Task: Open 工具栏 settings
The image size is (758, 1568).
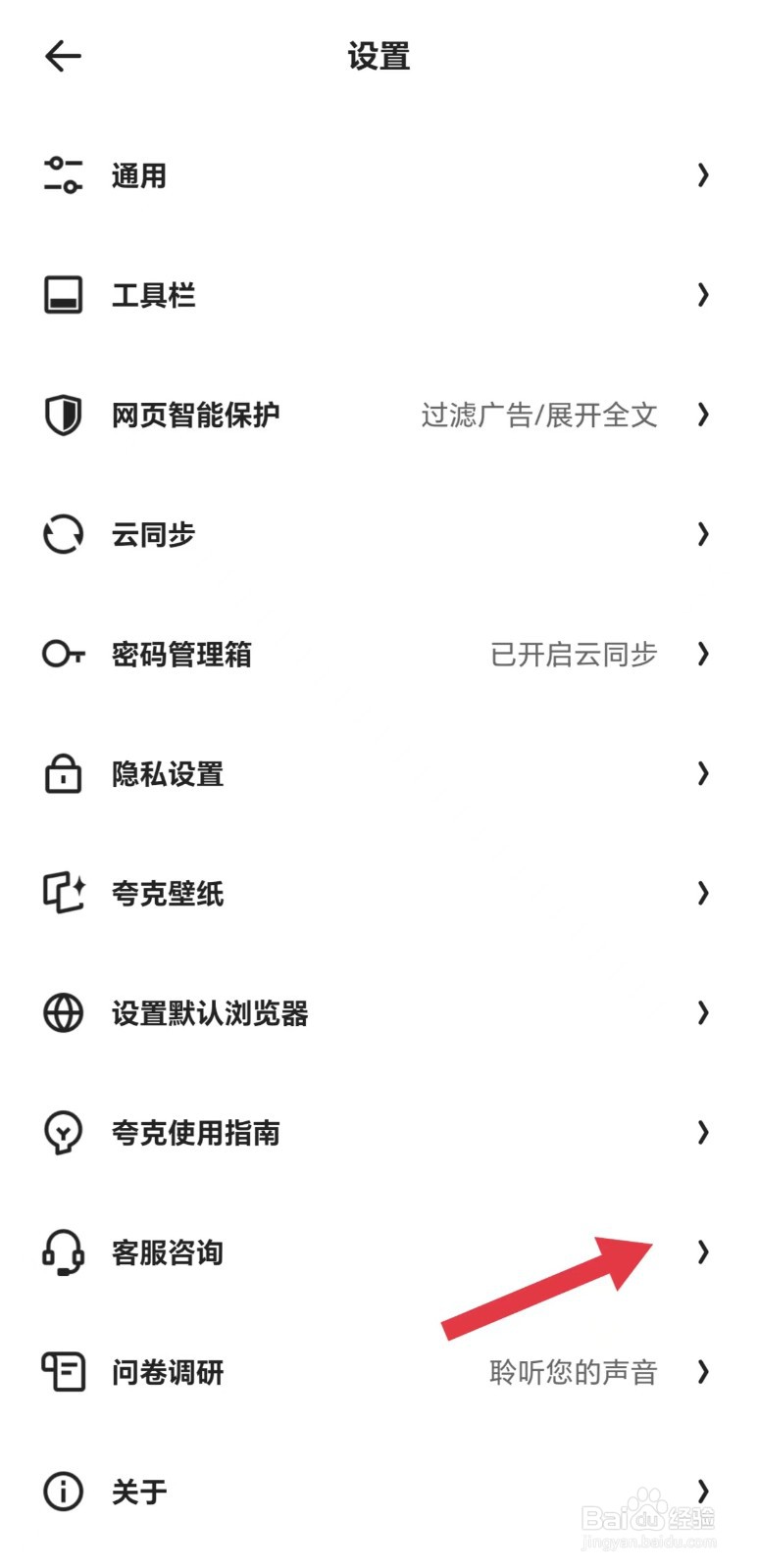Action: (379, 295)
